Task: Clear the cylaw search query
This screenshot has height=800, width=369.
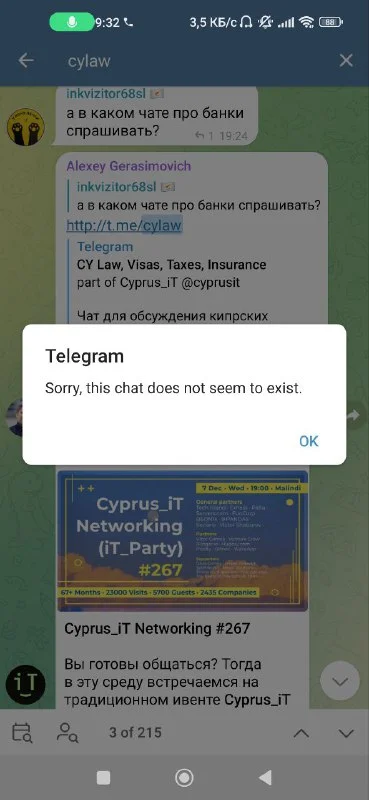Action: pyautogui.click(x=346, y=61)
